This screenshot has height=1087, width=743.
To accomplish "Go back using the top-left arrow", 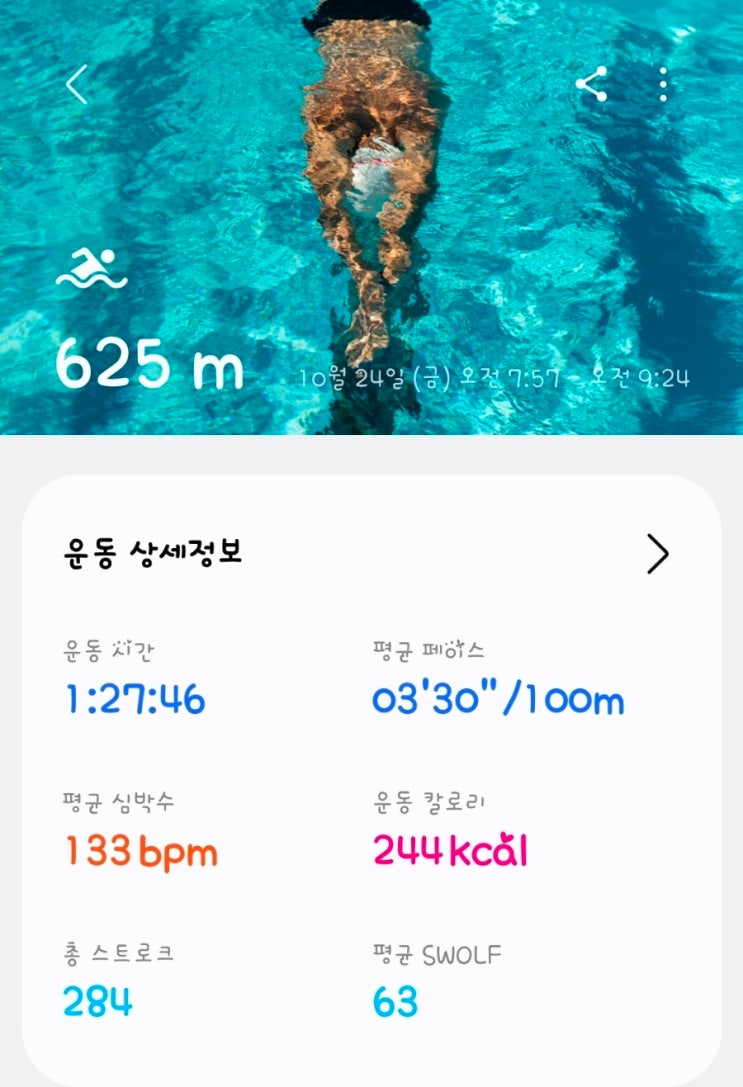I will coord(77,85).
